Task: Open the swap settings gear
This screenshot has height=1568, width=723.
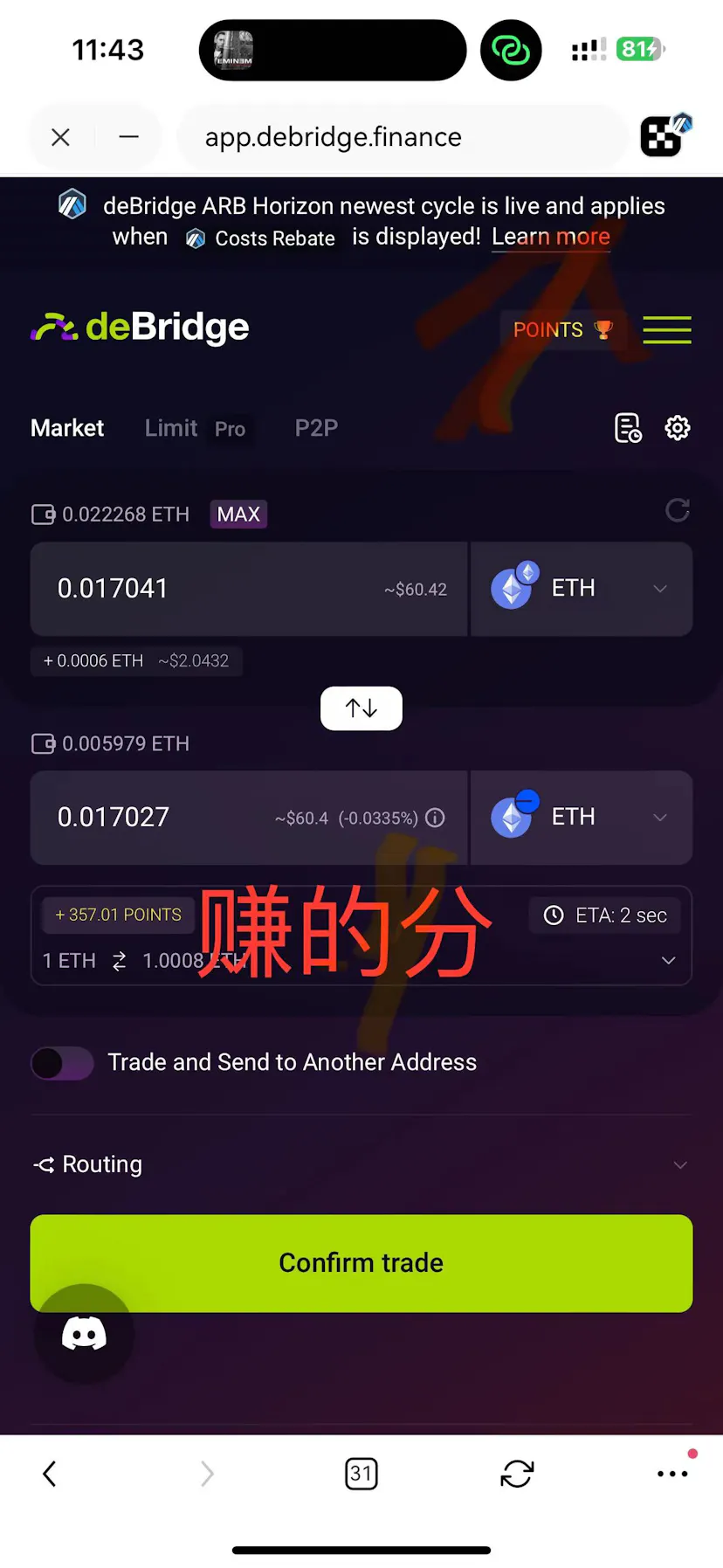Action: (677, 428)
